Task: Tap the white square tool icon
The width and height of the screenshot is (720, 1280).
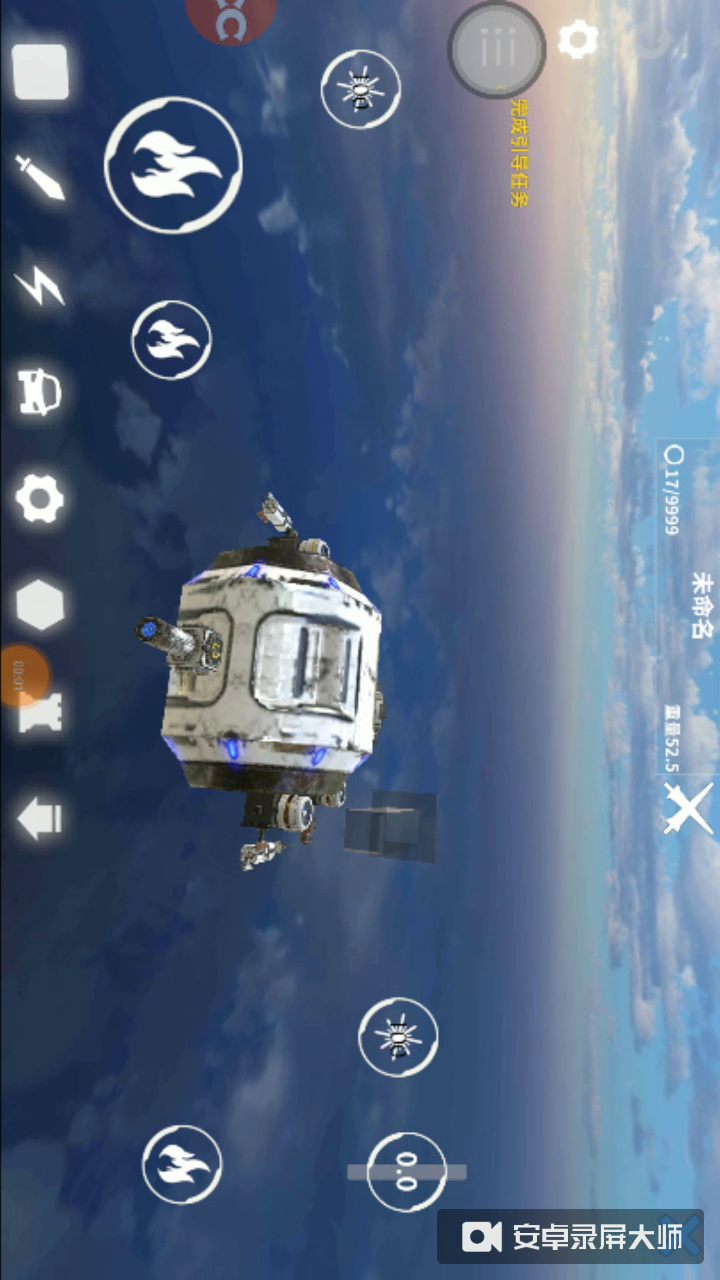Action: (40, 72)
